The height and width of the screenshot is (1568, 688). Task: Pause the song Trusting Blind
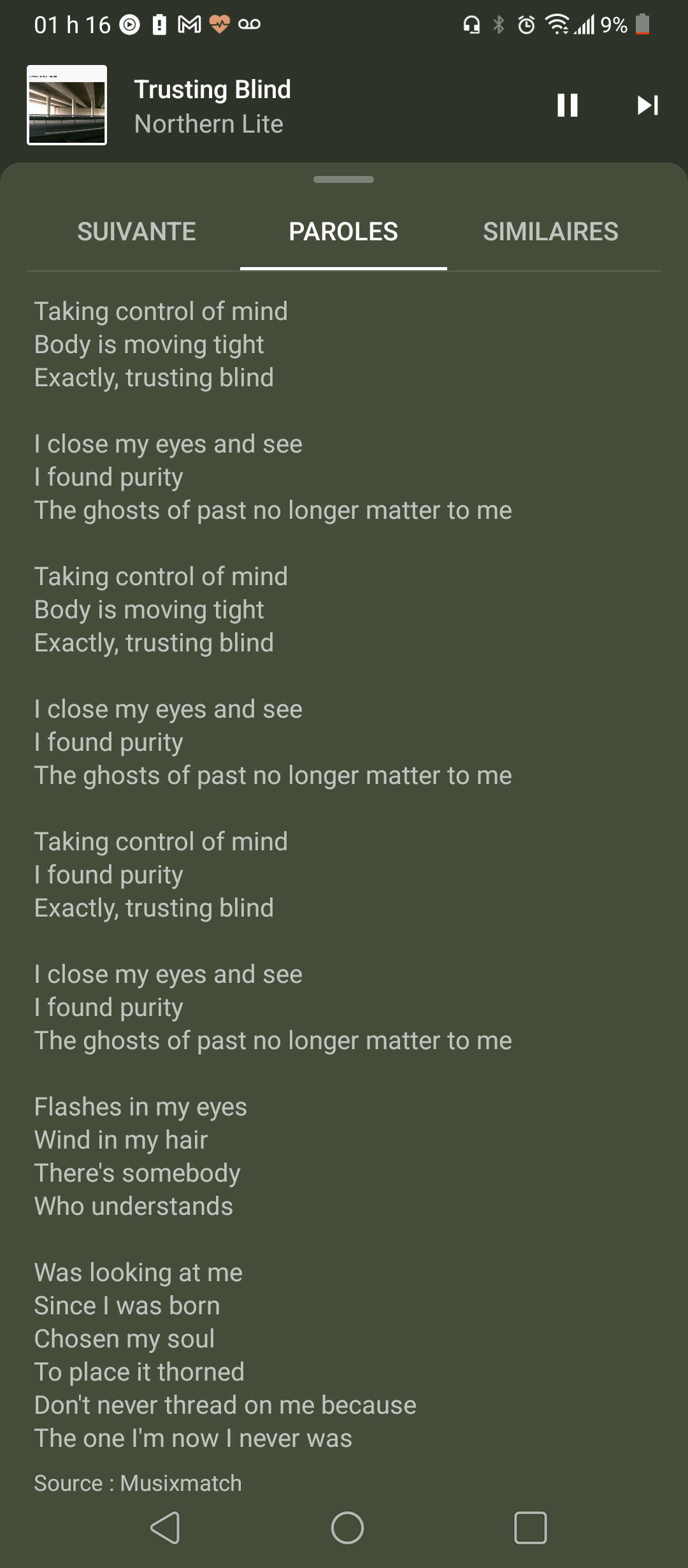pyautogui.click(x=567, y=105)
